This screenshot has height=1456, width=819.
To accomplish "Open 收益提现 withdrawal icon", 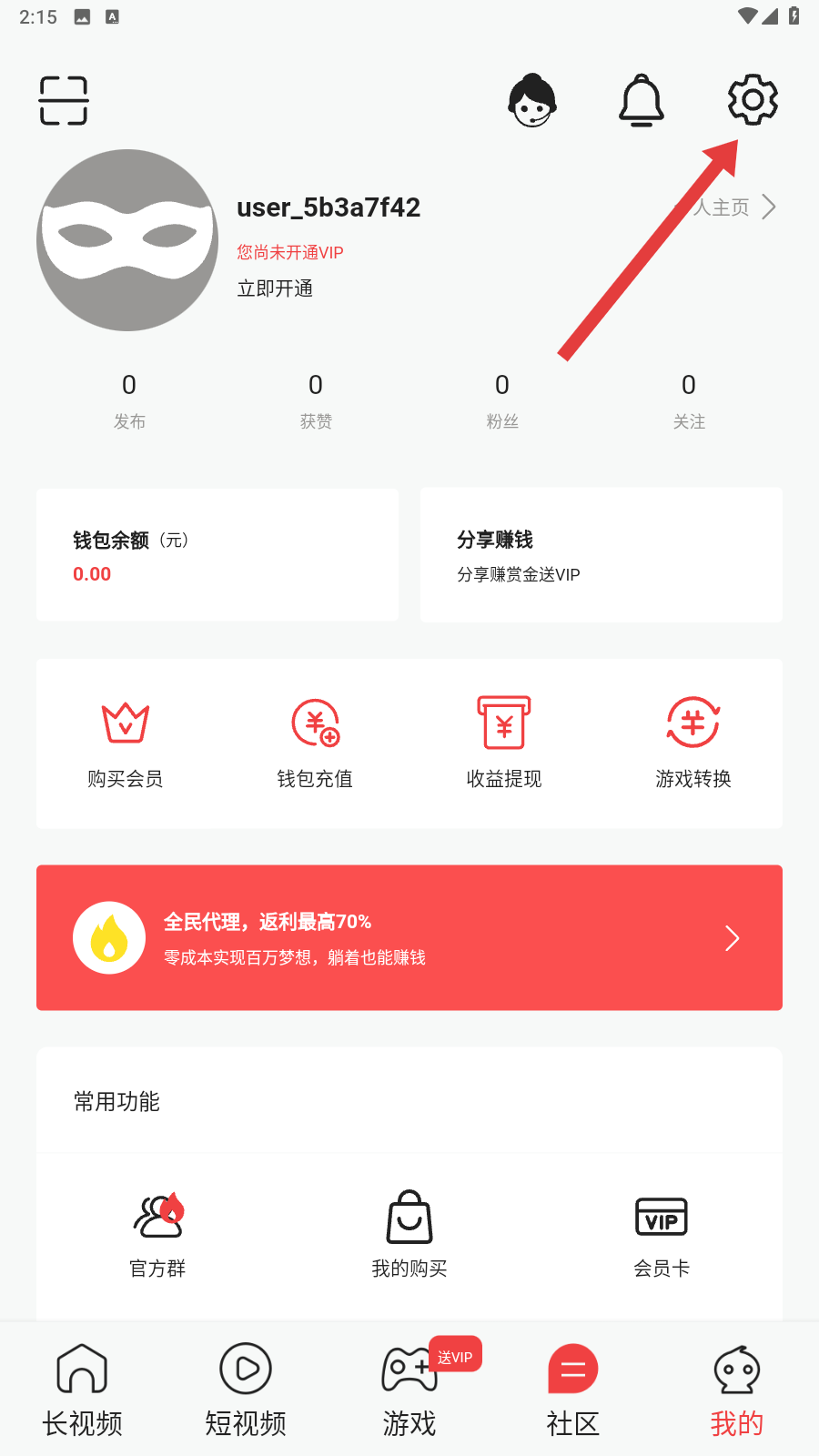I will (x=503, y=723).
